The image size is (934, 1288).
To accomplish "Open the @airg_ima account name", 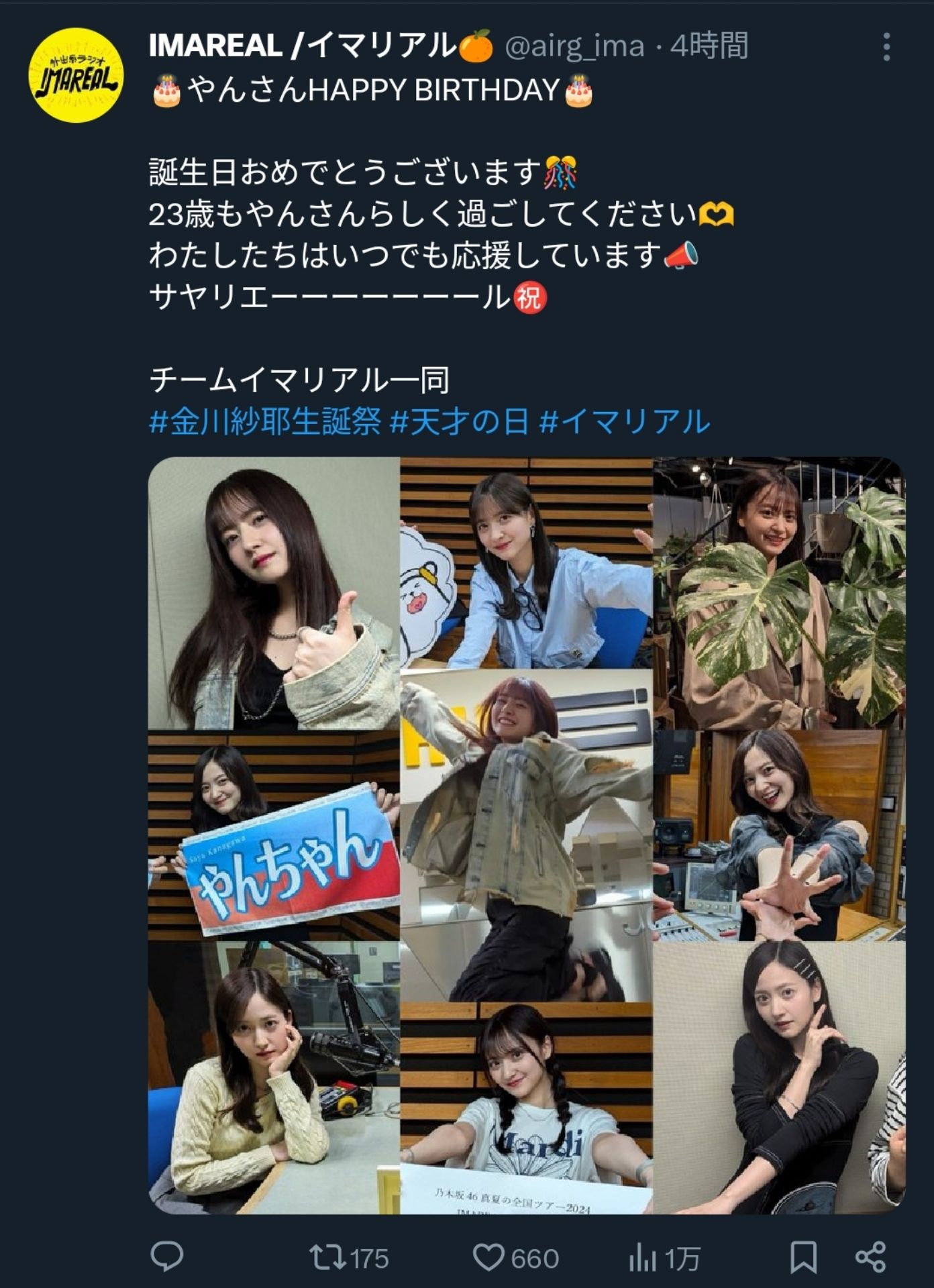I will (x=574, y=46).
